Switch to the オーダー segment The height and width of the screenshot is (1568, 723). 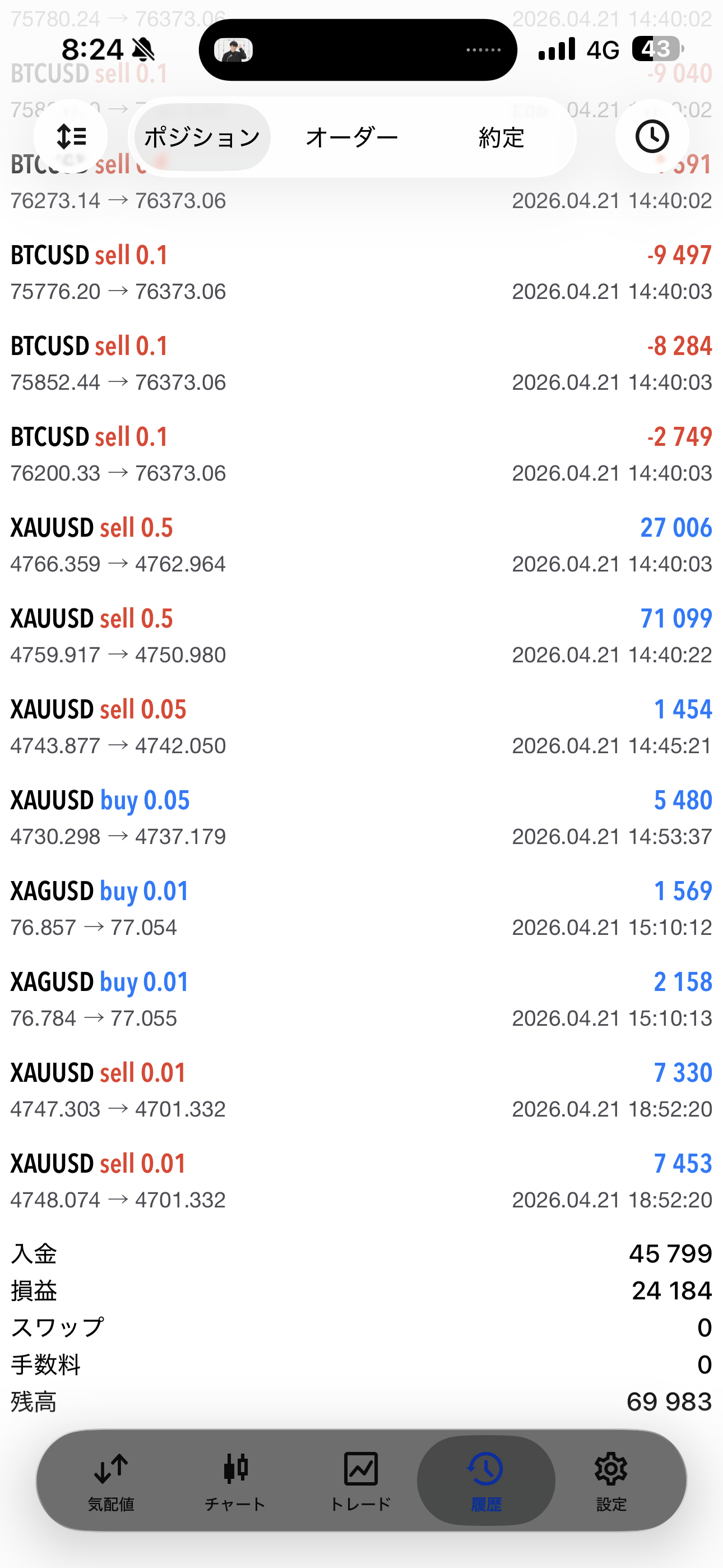tap(352, 137)
